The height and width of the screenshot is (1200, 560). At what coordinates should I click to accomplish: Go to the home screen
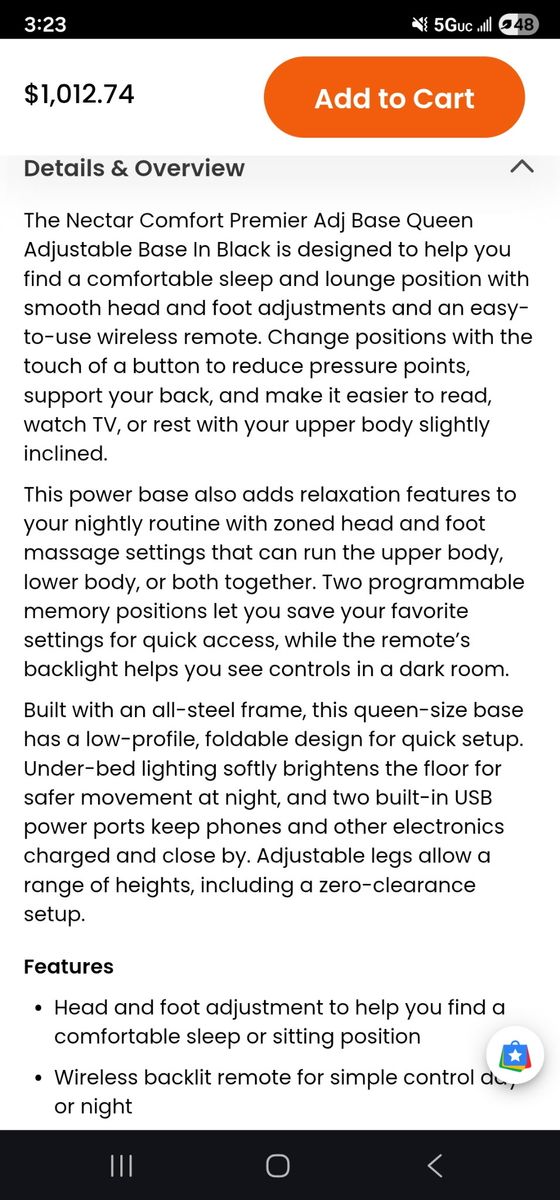[278, 1165]
